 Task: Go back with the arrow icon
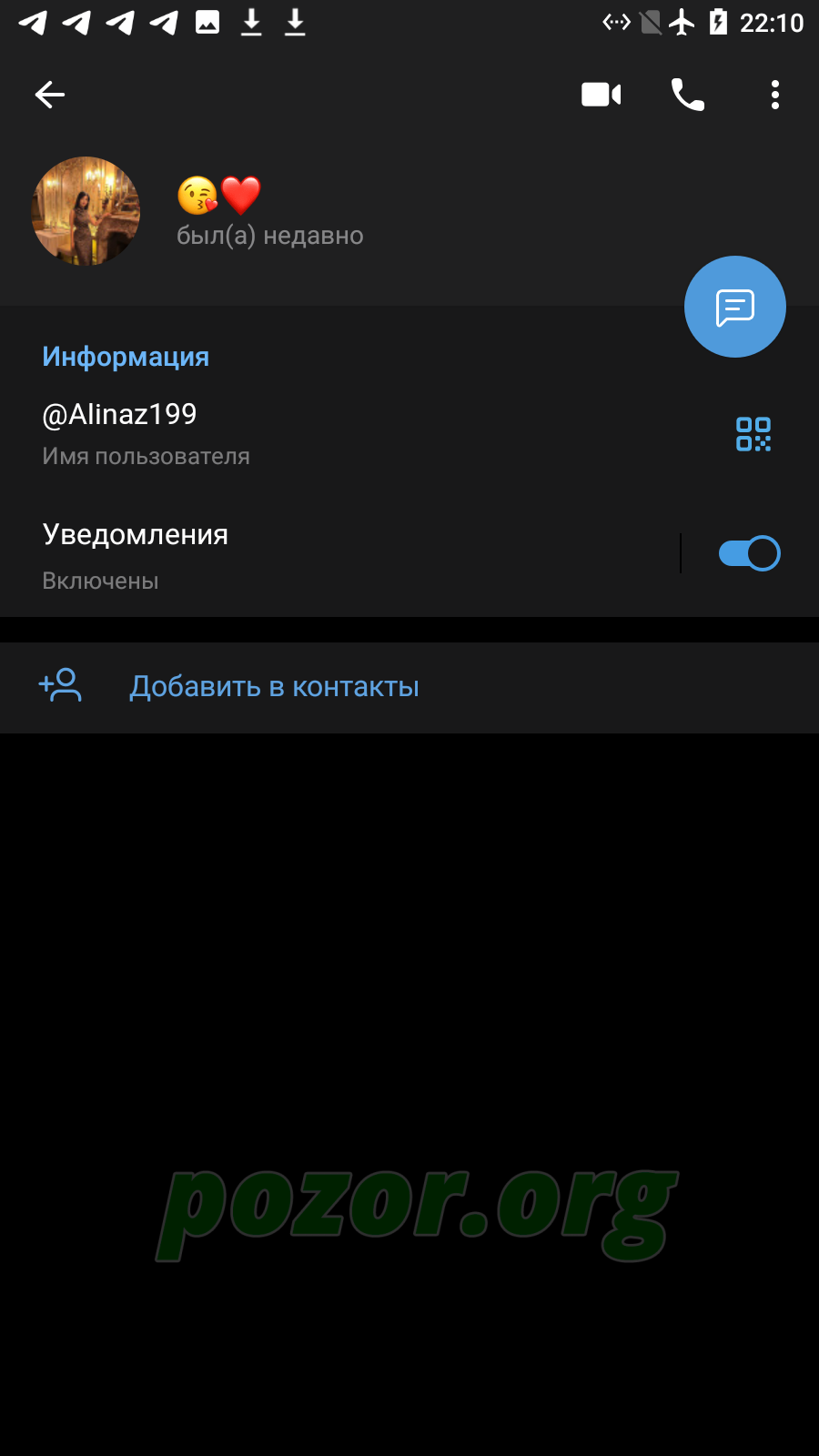(49, 95)
